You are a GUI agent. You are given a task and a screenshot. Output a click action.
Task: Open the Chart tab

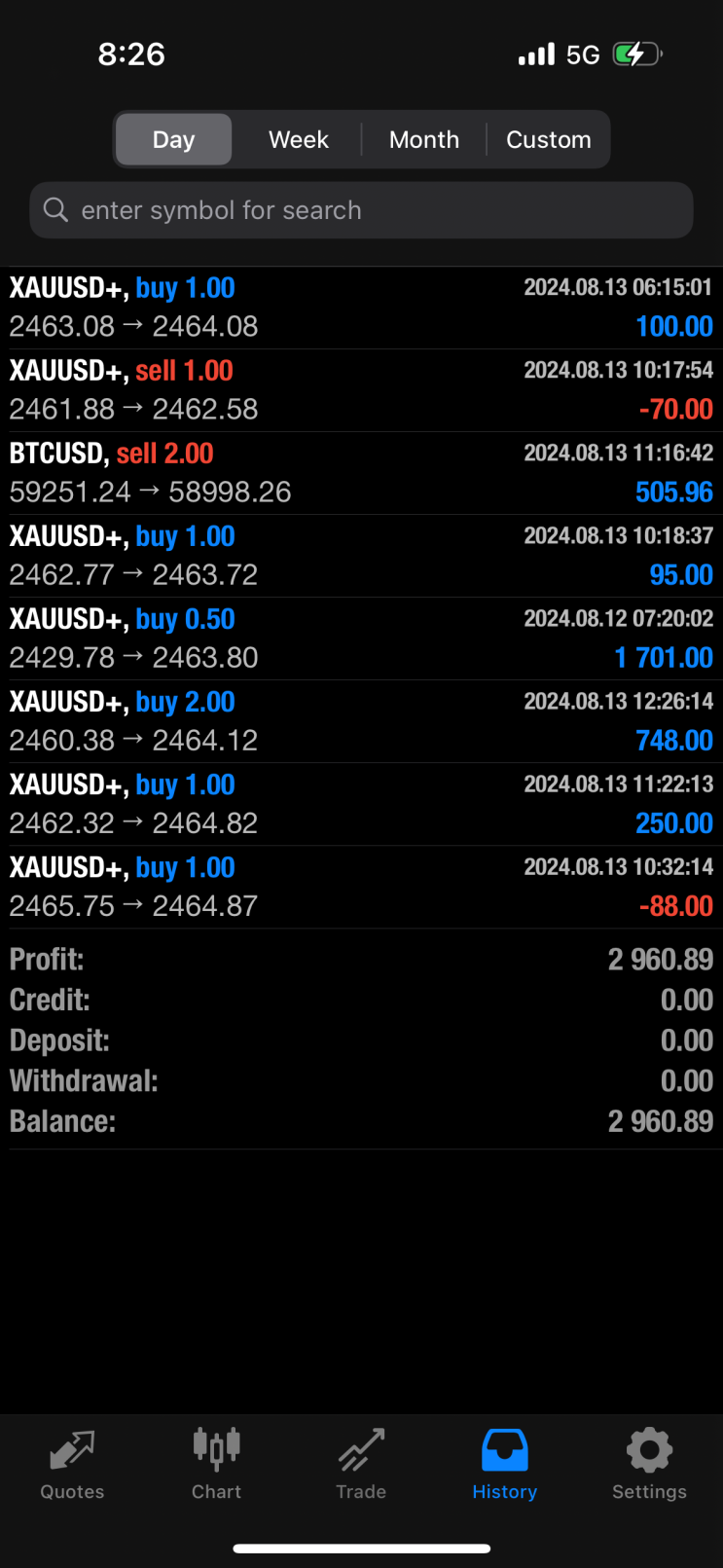tap(216, 1465)
